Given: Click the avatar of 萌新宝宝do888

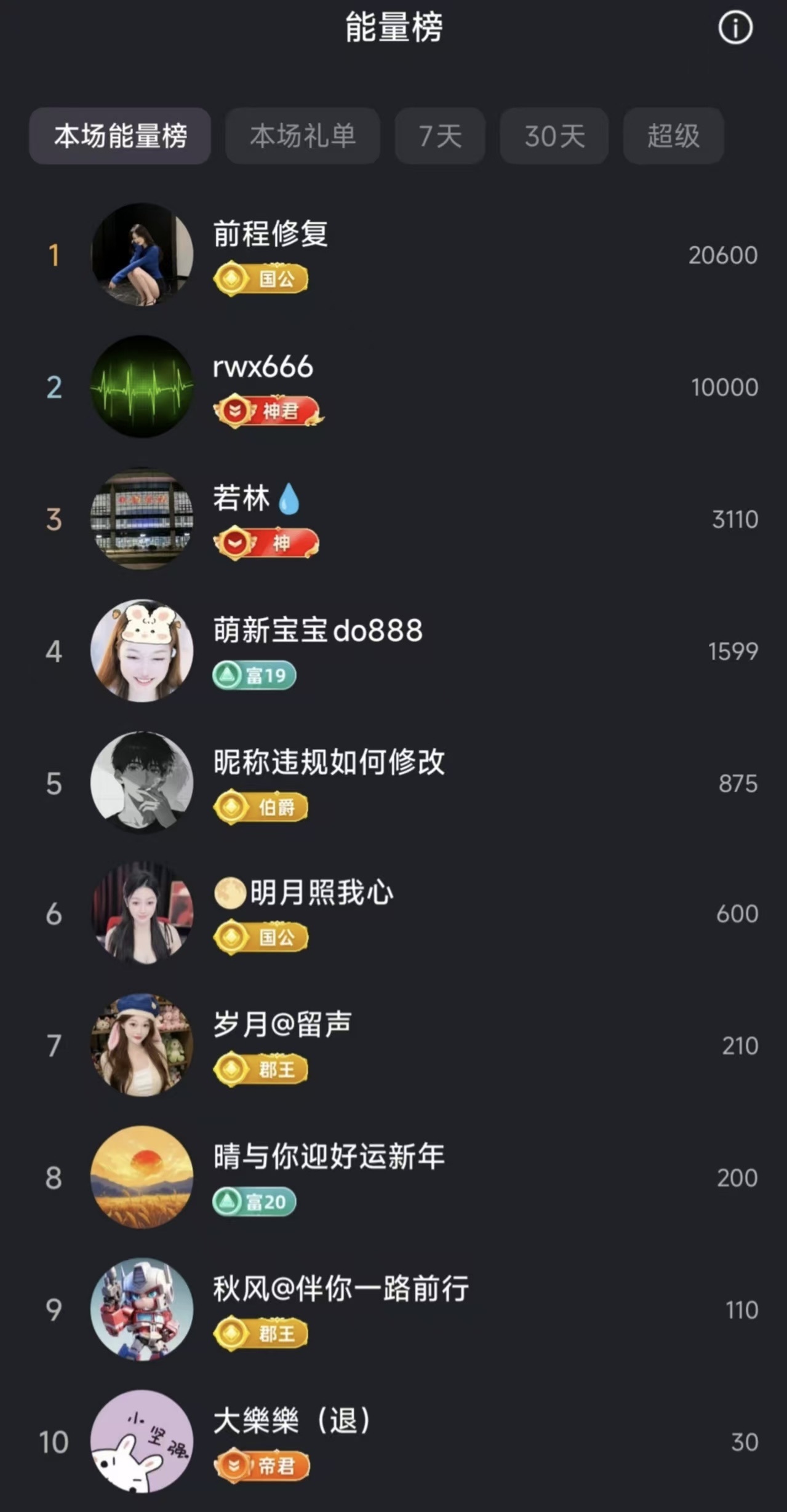Looking at the screenshot, I should [x=142, y=651].
